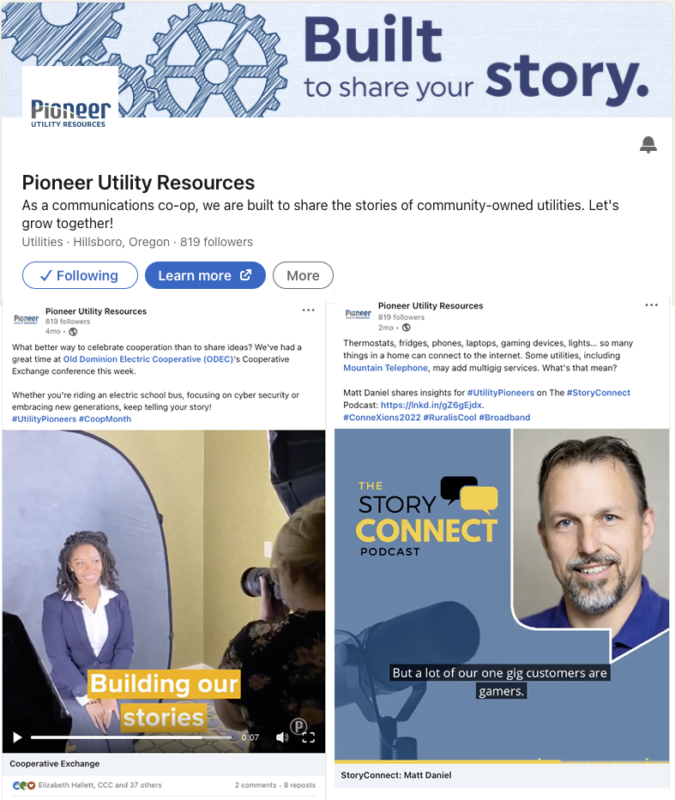
Task: View the 2 comments on Cooperative Exchange
Action: [257, 786]
